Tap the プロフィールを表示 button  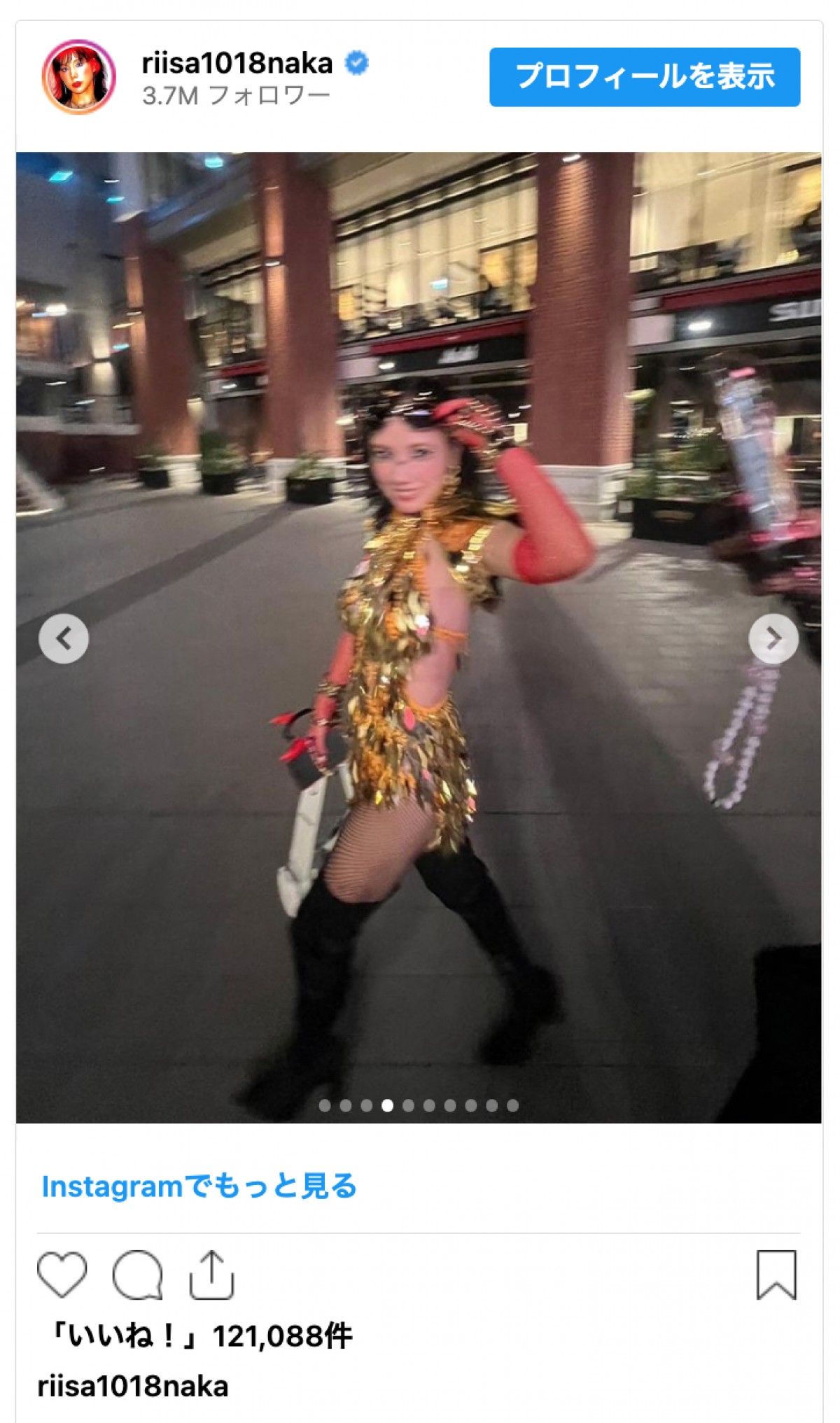[644, 77]
